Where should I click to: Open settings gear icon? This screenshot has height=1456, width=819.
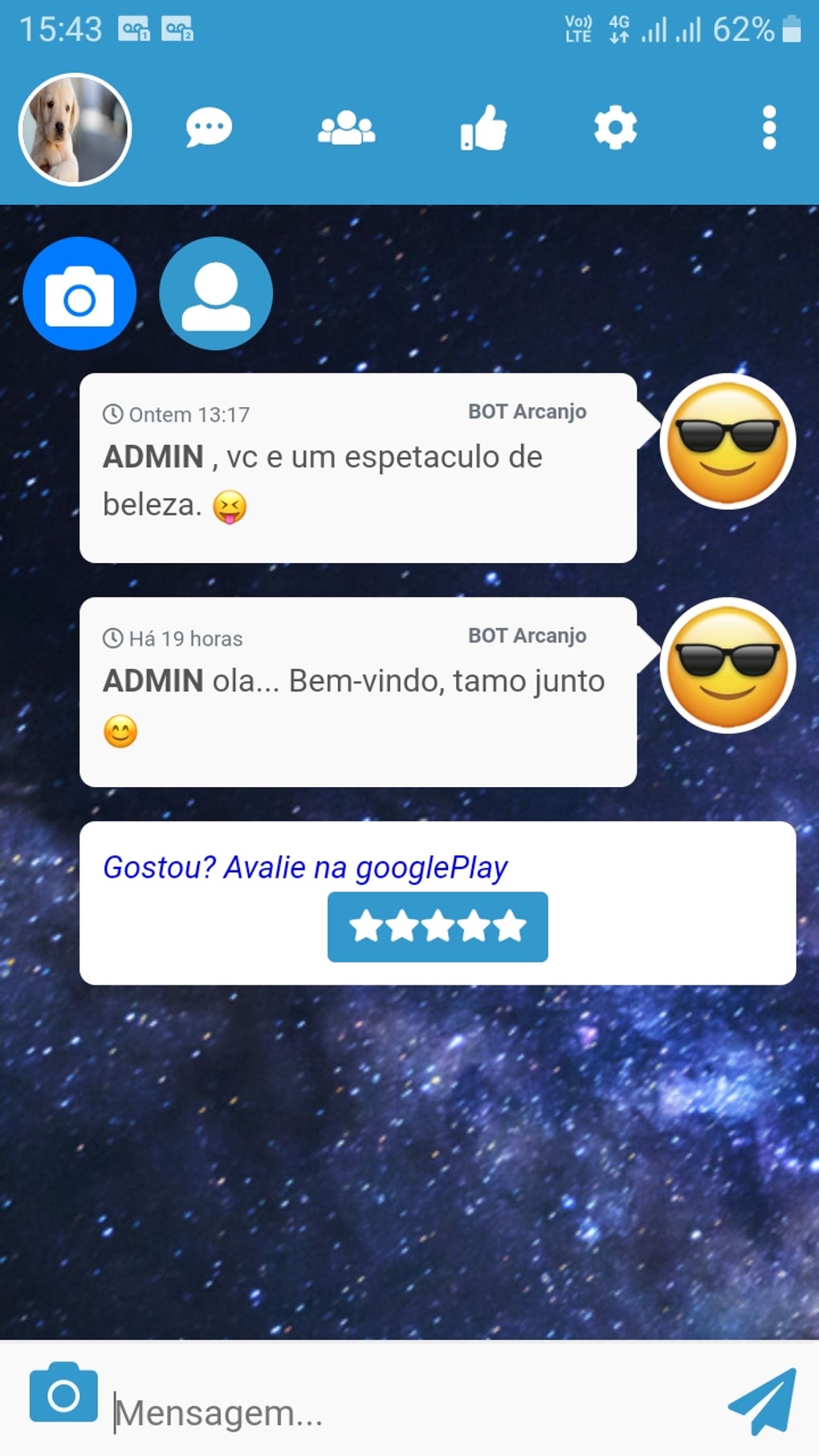coord(615,128)
